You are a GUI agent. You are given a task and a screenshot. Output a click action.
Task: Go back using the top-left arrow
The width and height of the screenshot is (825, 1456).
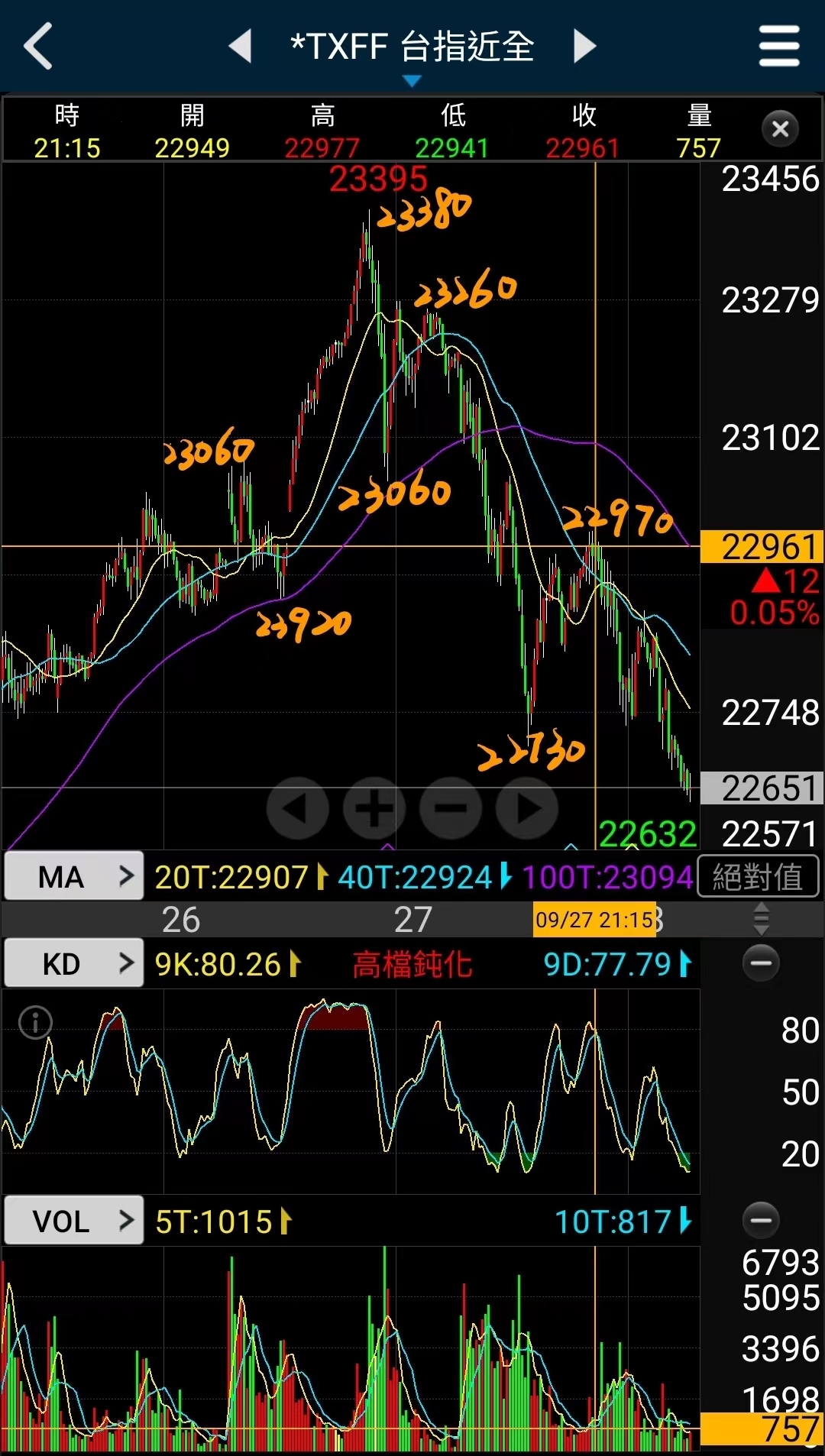point(38,46)
